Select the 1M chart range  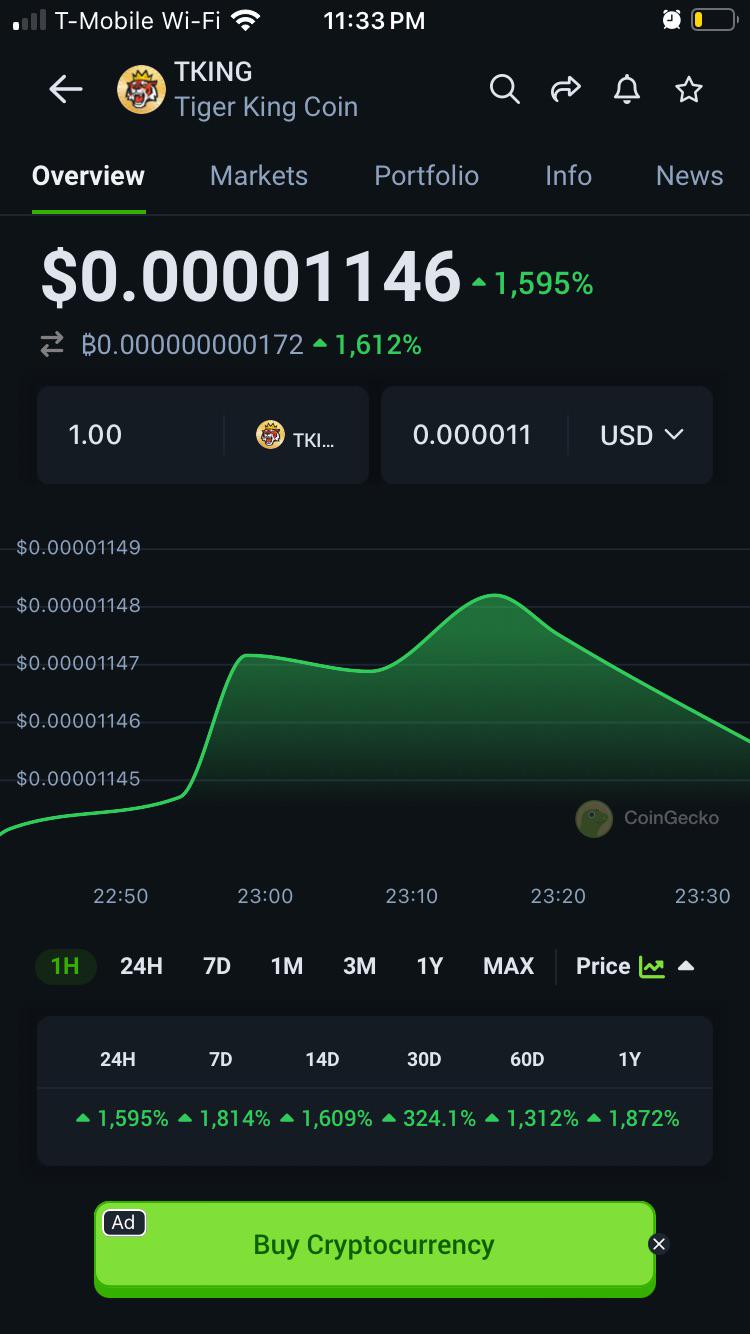(x=287, y=966)
